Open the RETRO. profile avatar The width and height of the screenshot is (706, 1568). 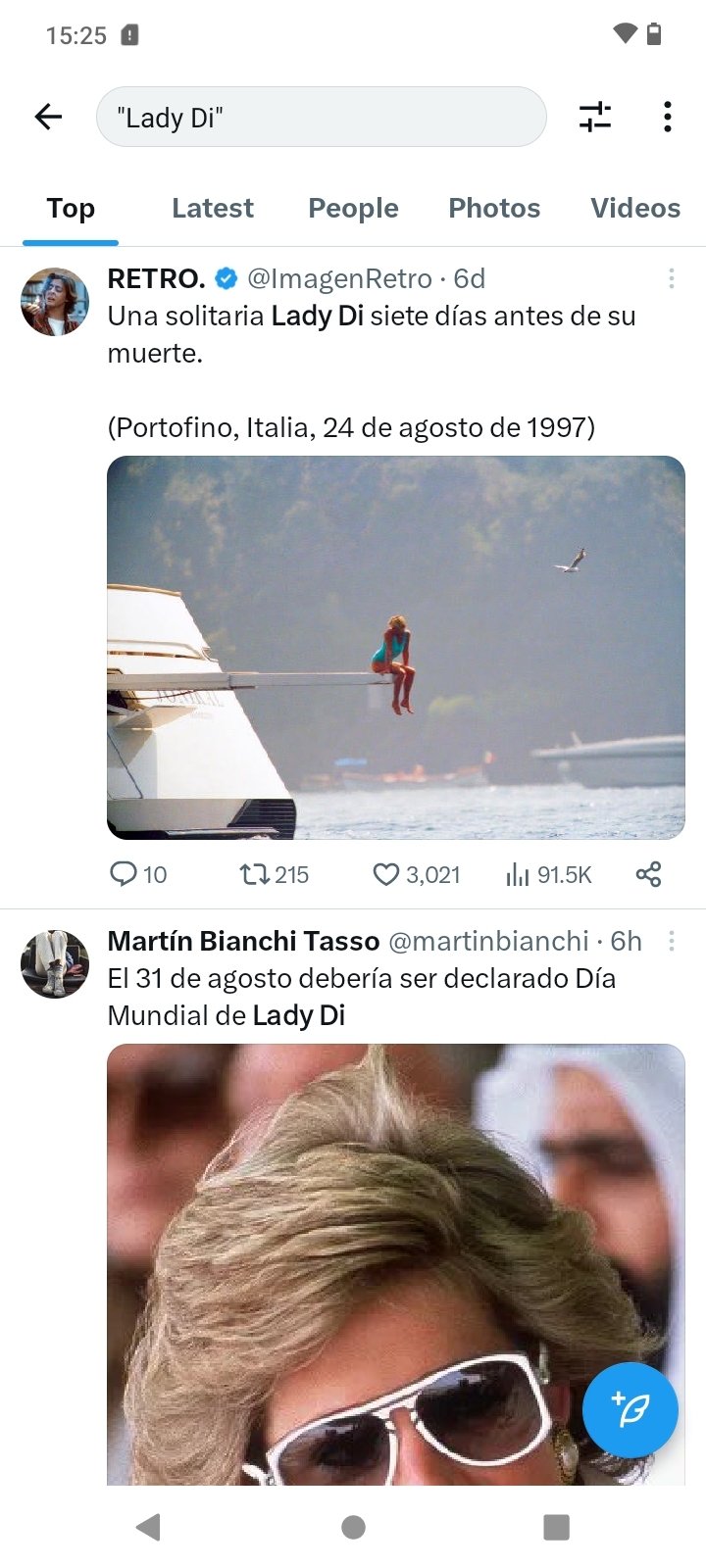pos(55,302)
